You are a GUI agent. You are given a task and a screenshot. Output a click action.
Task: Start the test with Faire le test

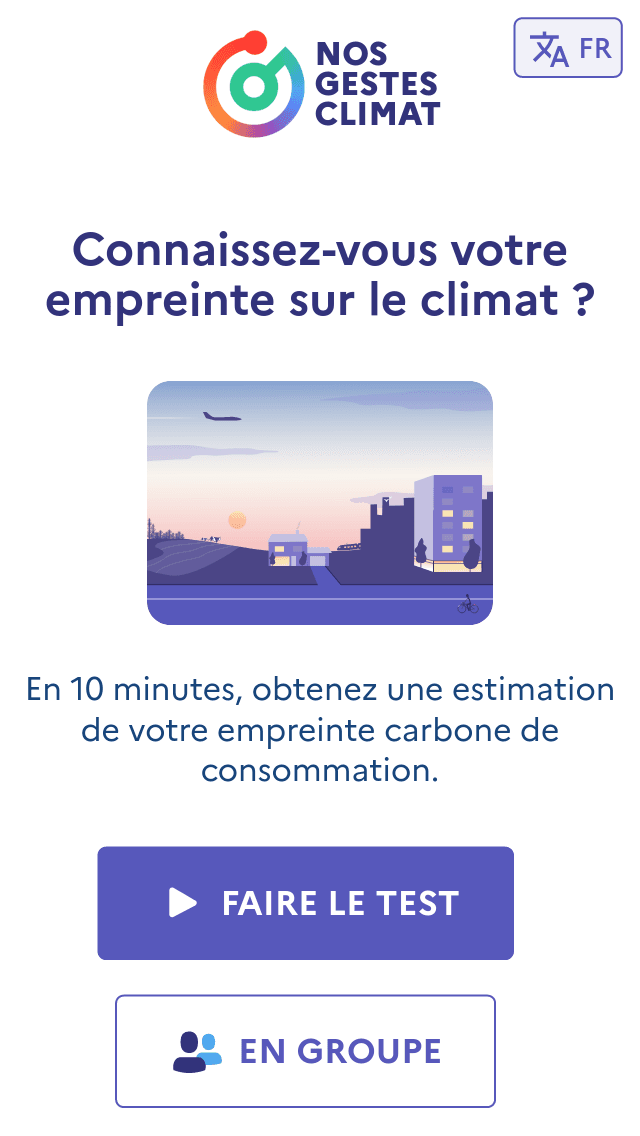tap(305, 903)
